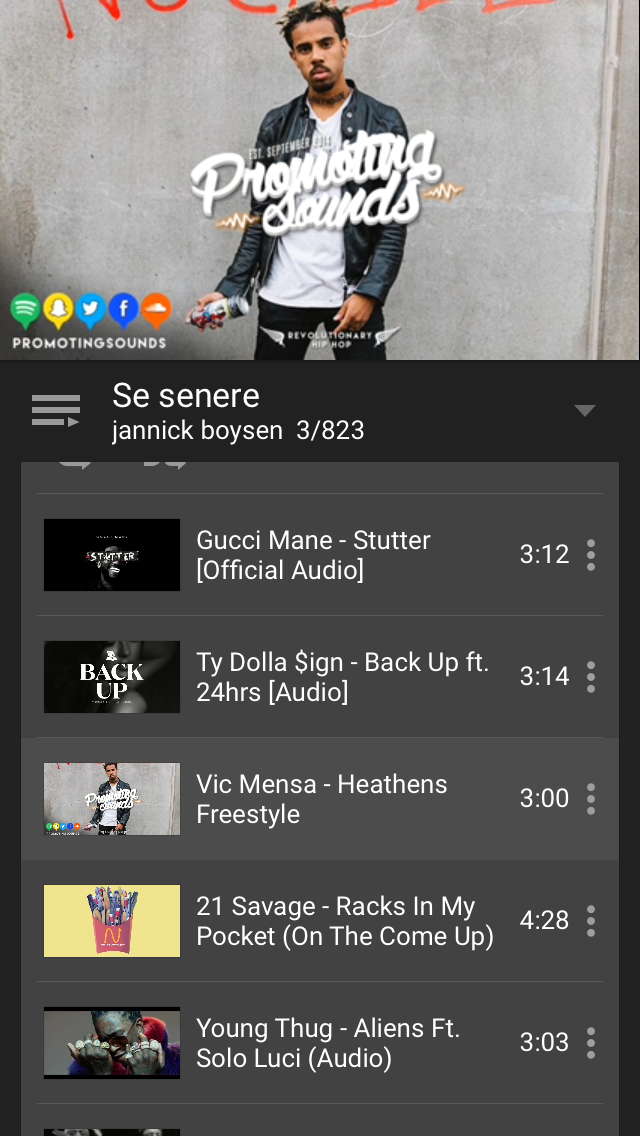This screenshot has height=1136, width=640.
Task: Play Ty Dolla $ign - Back Up
Action: pyautogui.click(x=313, y=677)
